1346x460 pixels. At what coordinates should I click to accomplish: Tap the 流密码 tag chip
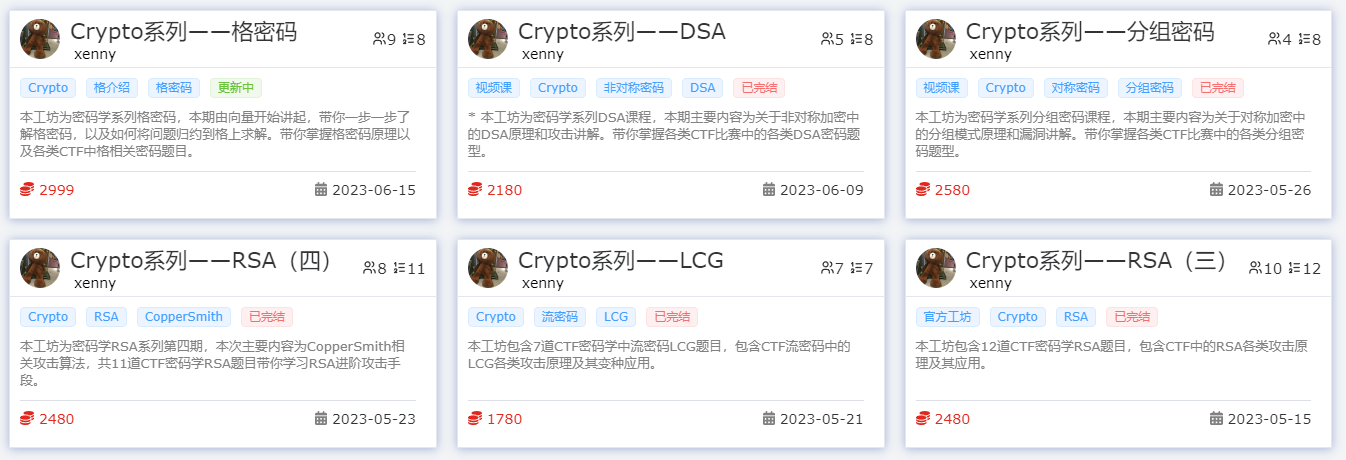coord(560,317)
